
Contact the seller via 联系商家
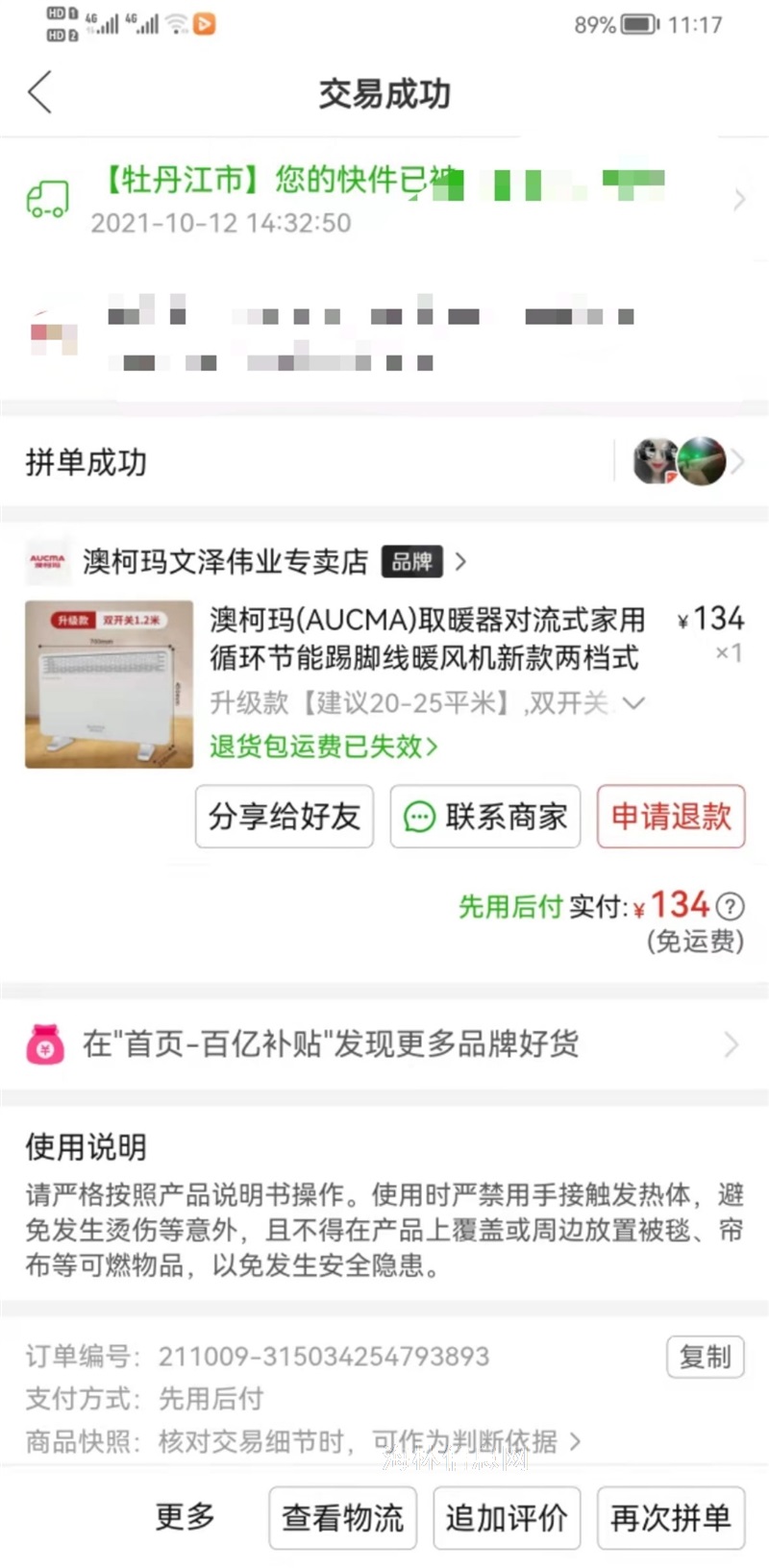pyautogui.click(x=485, y=817)
